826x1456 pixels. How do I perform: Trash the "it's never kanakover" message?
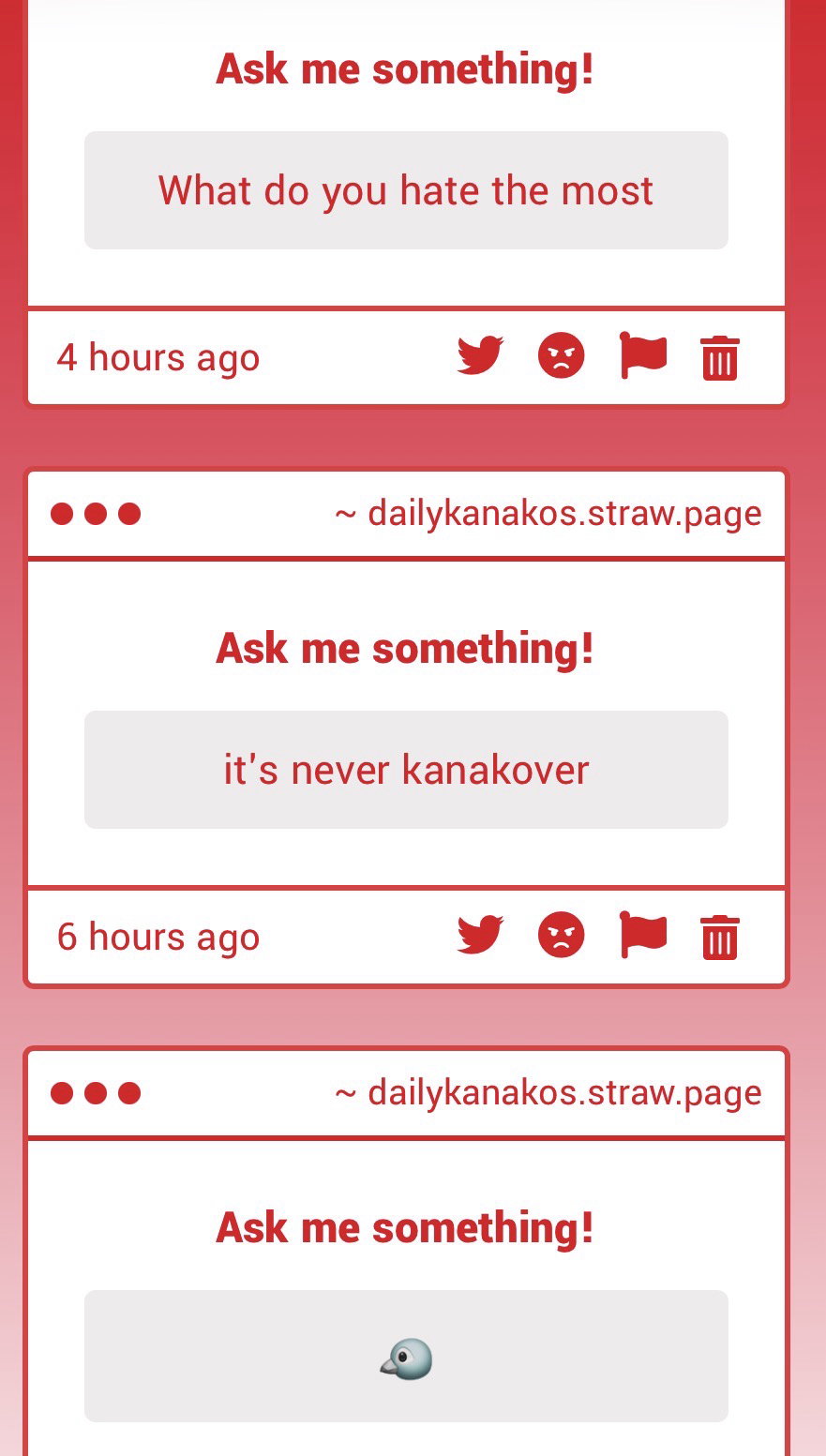pos(720,938)
